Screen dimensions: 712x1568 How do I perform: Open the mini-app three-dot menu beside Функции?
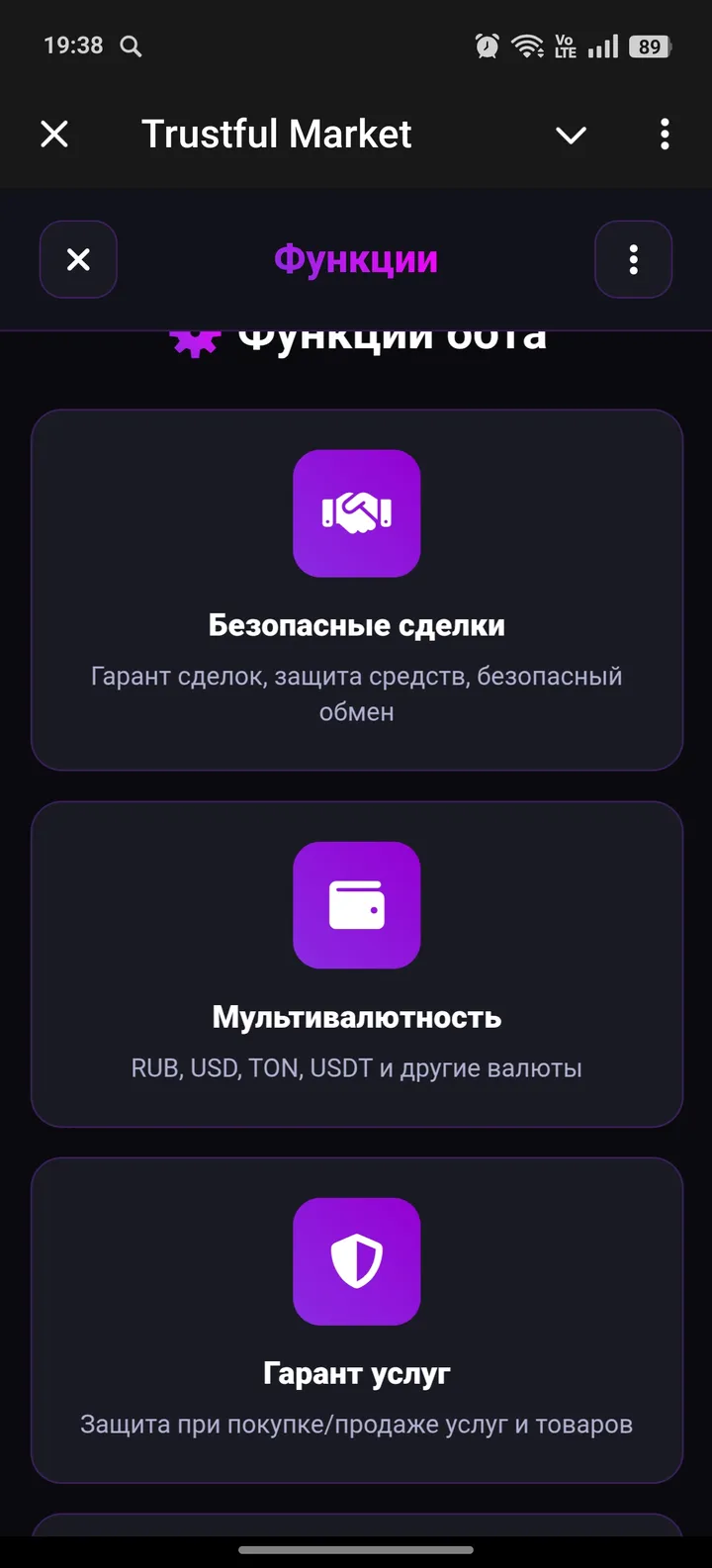(633, 259)
